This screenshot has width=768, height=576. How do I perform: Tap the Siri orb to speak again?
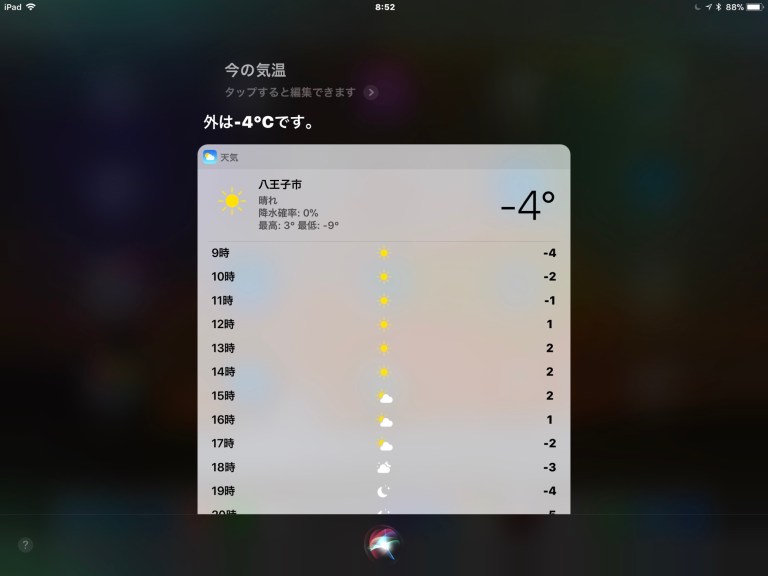(383, 543)
